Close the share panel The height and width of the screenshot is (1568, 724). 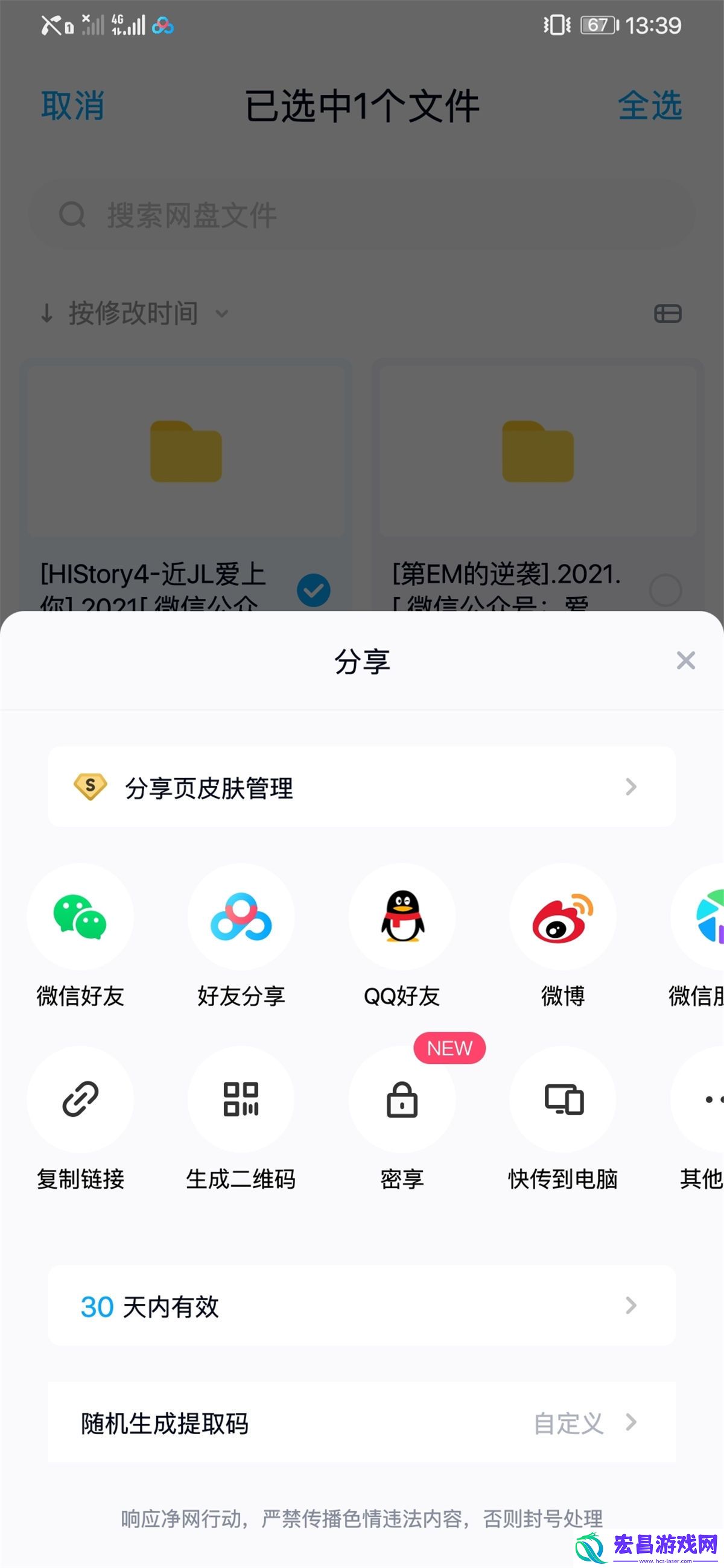point(685,660)
